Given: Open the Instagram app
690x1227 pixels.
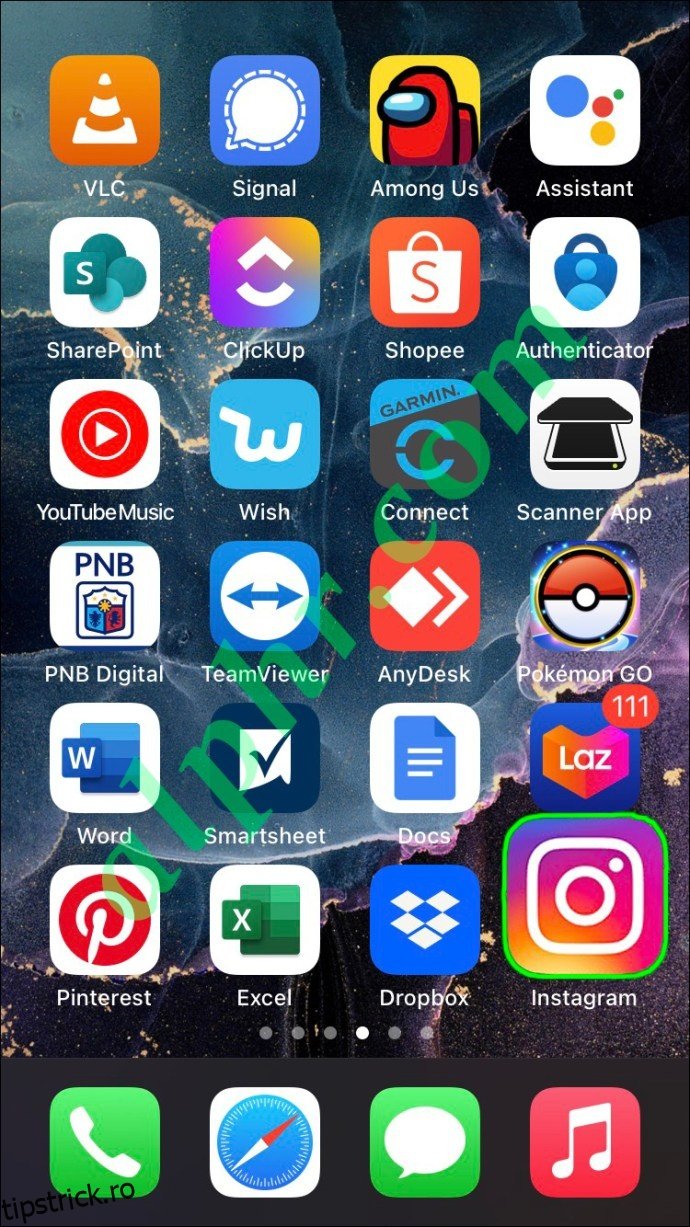Looking at the screenshot, I should point(585,895).
